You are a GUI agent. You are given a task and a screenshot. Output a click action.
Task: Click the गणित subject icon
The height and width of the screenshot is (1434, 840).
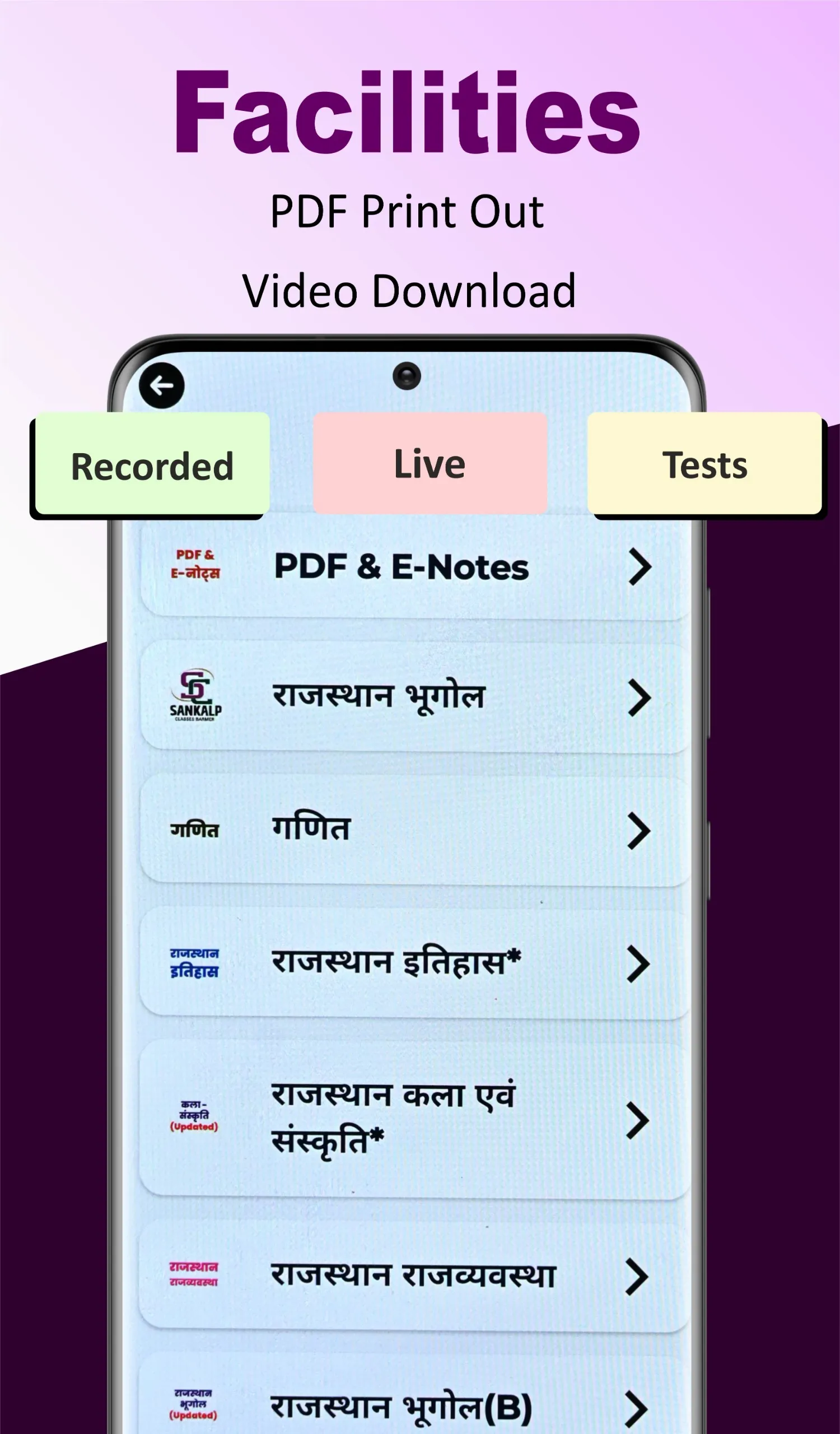(195, 829)
